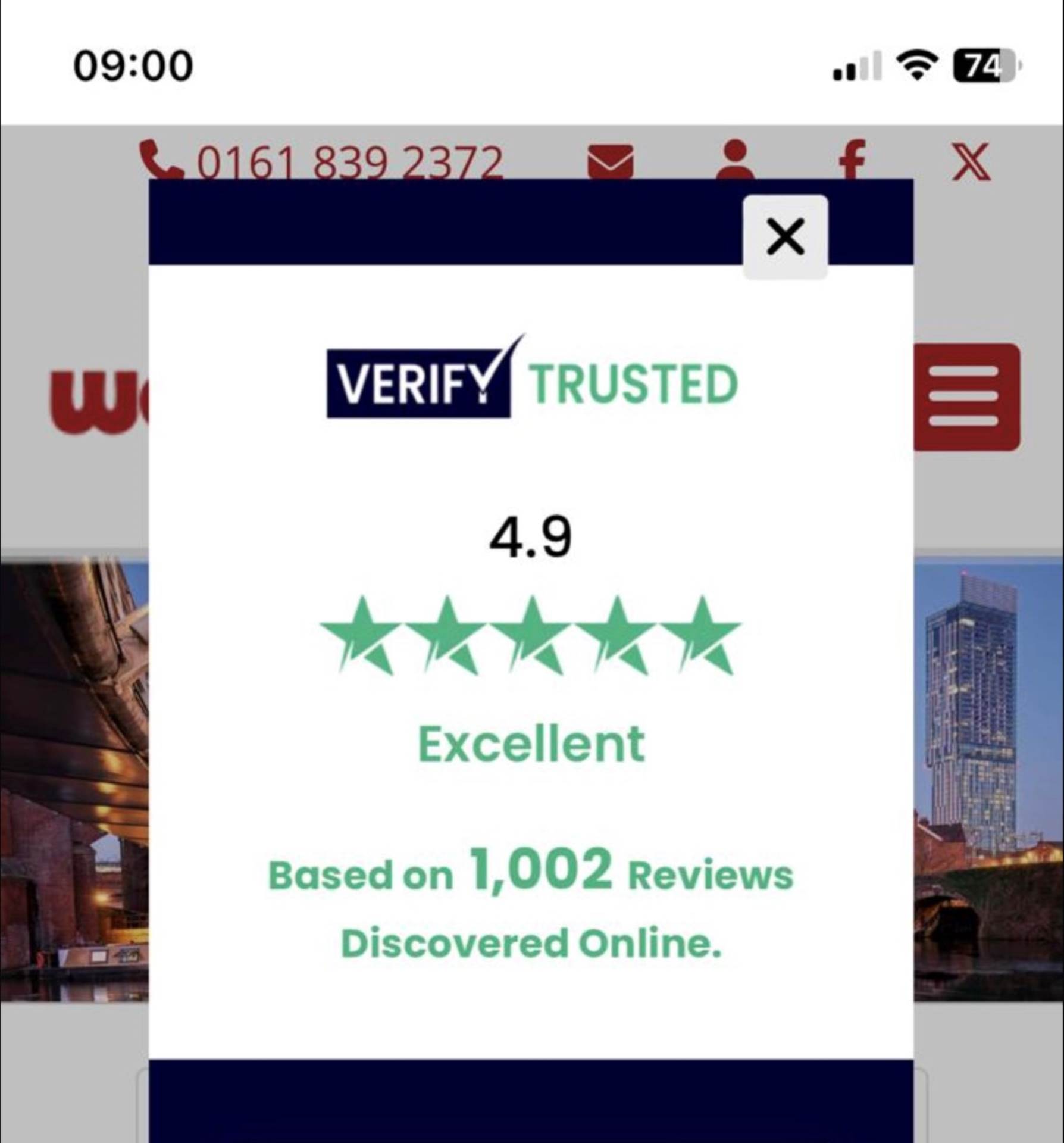The height and width of the screenshot is (1143, 1064).
Task: Open the Facebook page icon
Action: pyautogui.click(x=851, y=160)
